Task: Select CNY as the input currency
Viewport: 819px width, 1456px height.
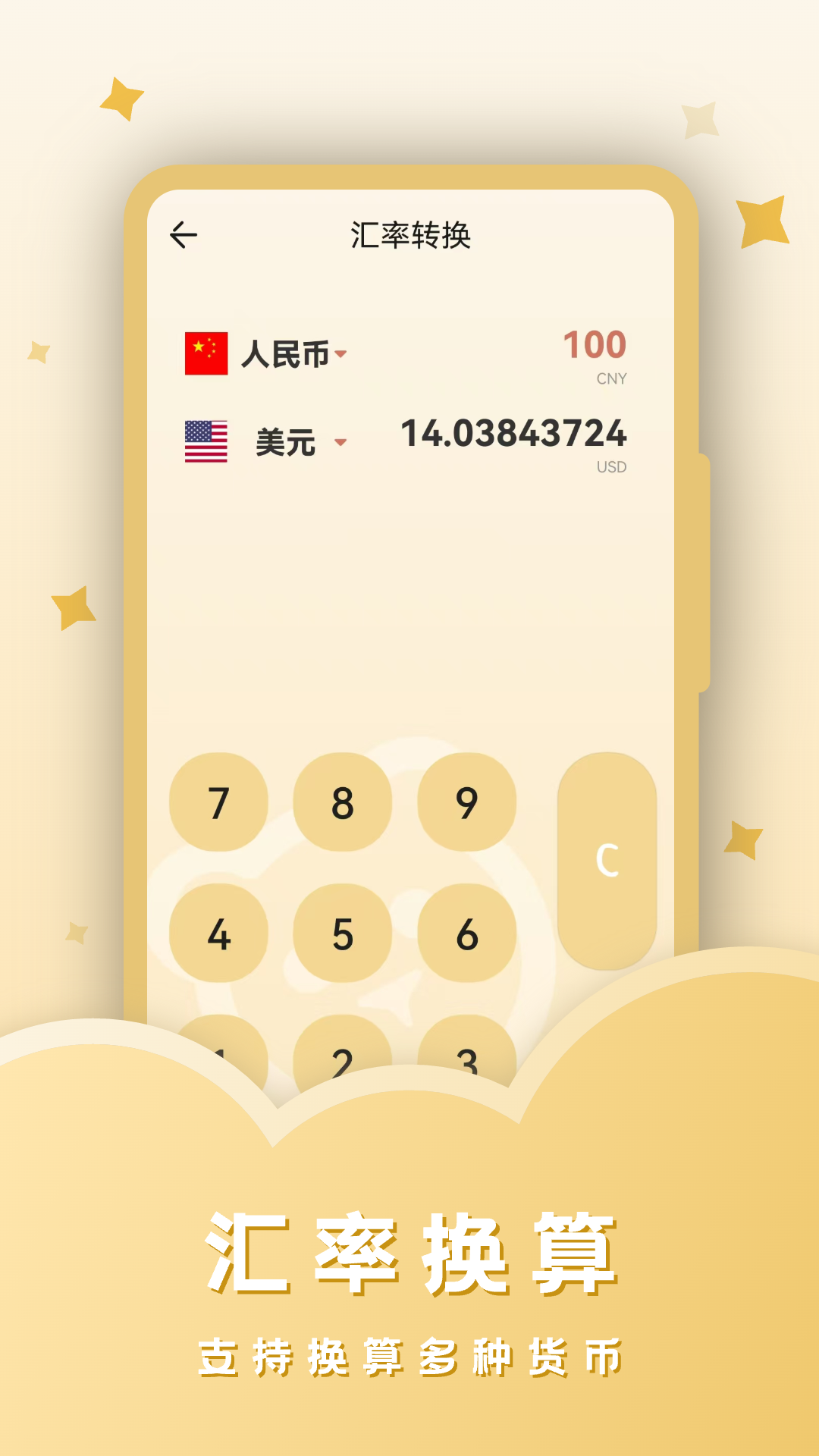Action: 290,350
